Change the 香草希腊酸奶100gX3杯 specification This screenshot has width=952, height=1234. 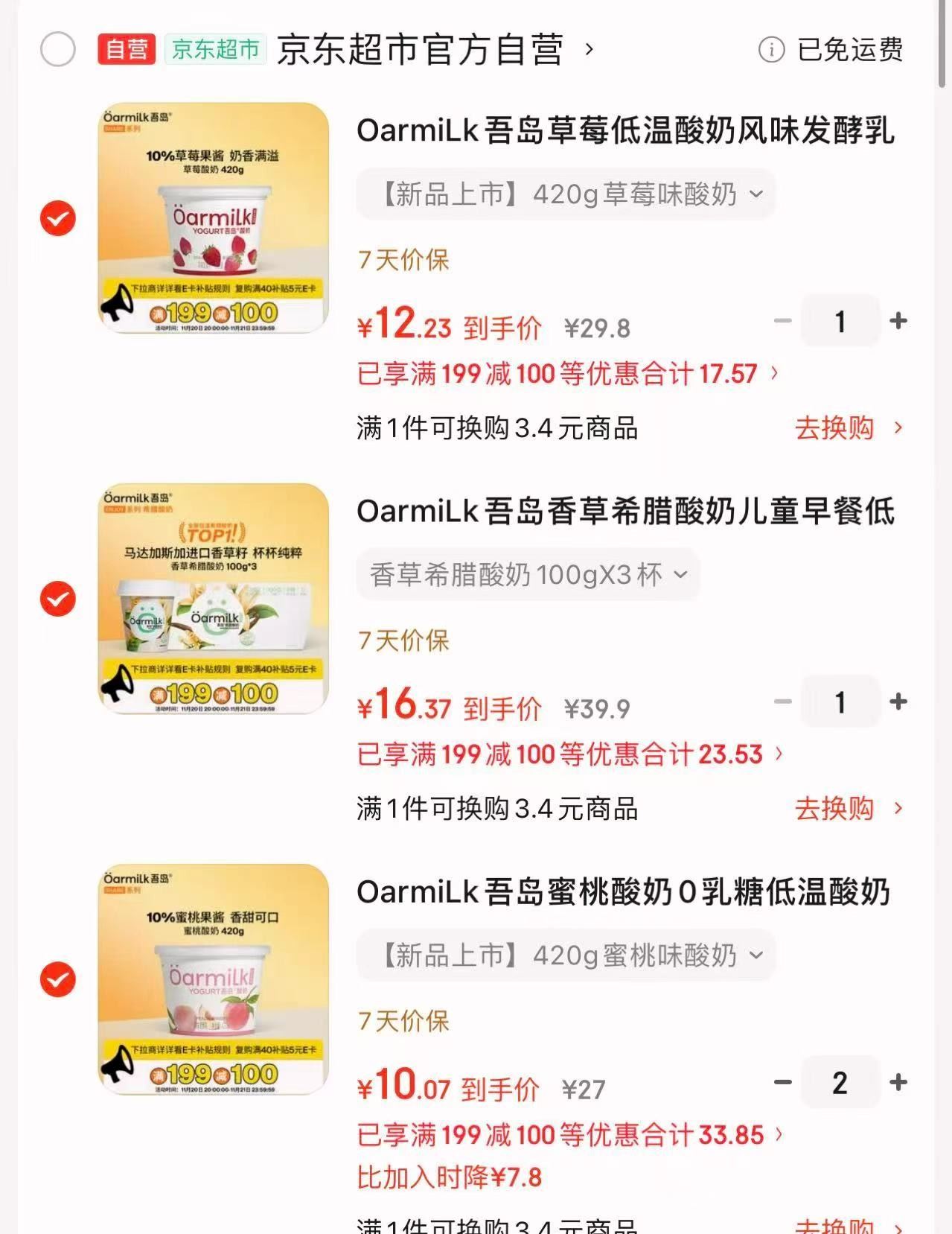pyautogui.click(x=528, y=575)
